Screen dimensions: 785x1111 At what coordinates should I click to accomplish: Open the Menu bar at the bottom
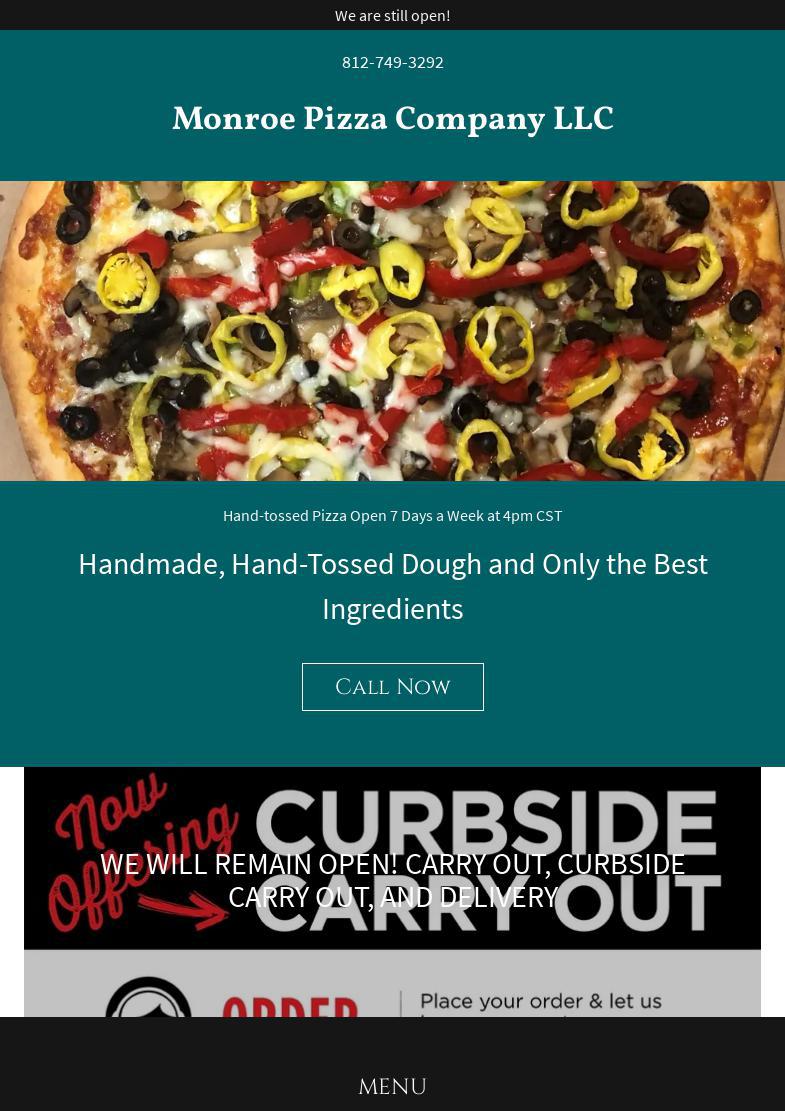point(392,1086)
